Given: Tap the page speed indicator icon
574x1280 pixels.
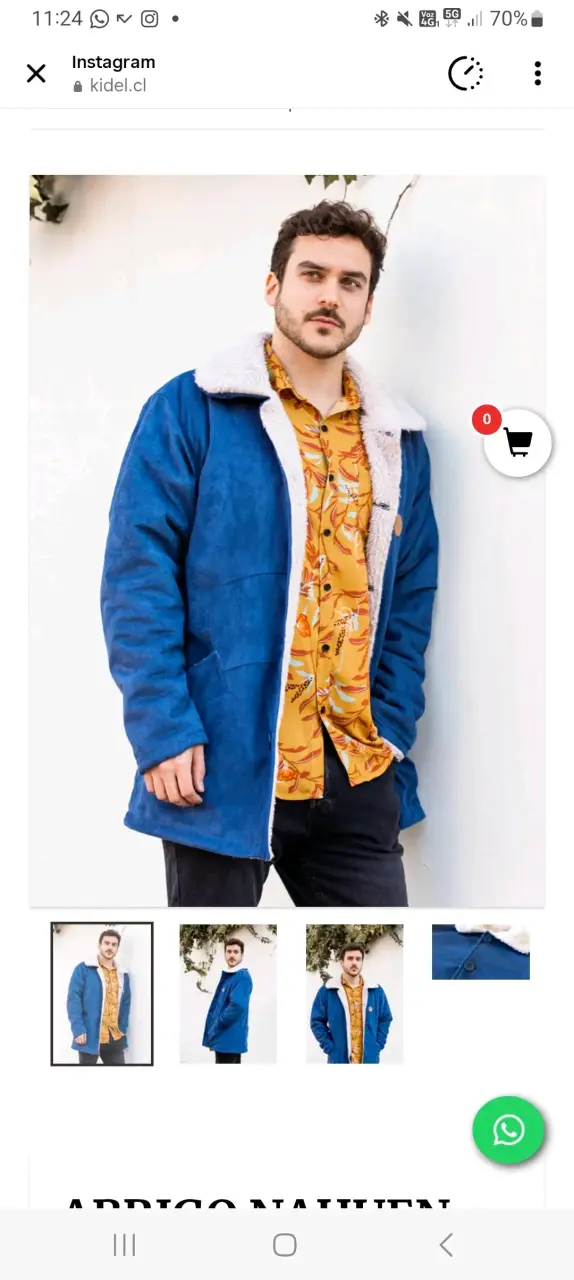Looking at the screenshot, I should tap(465, 73).
